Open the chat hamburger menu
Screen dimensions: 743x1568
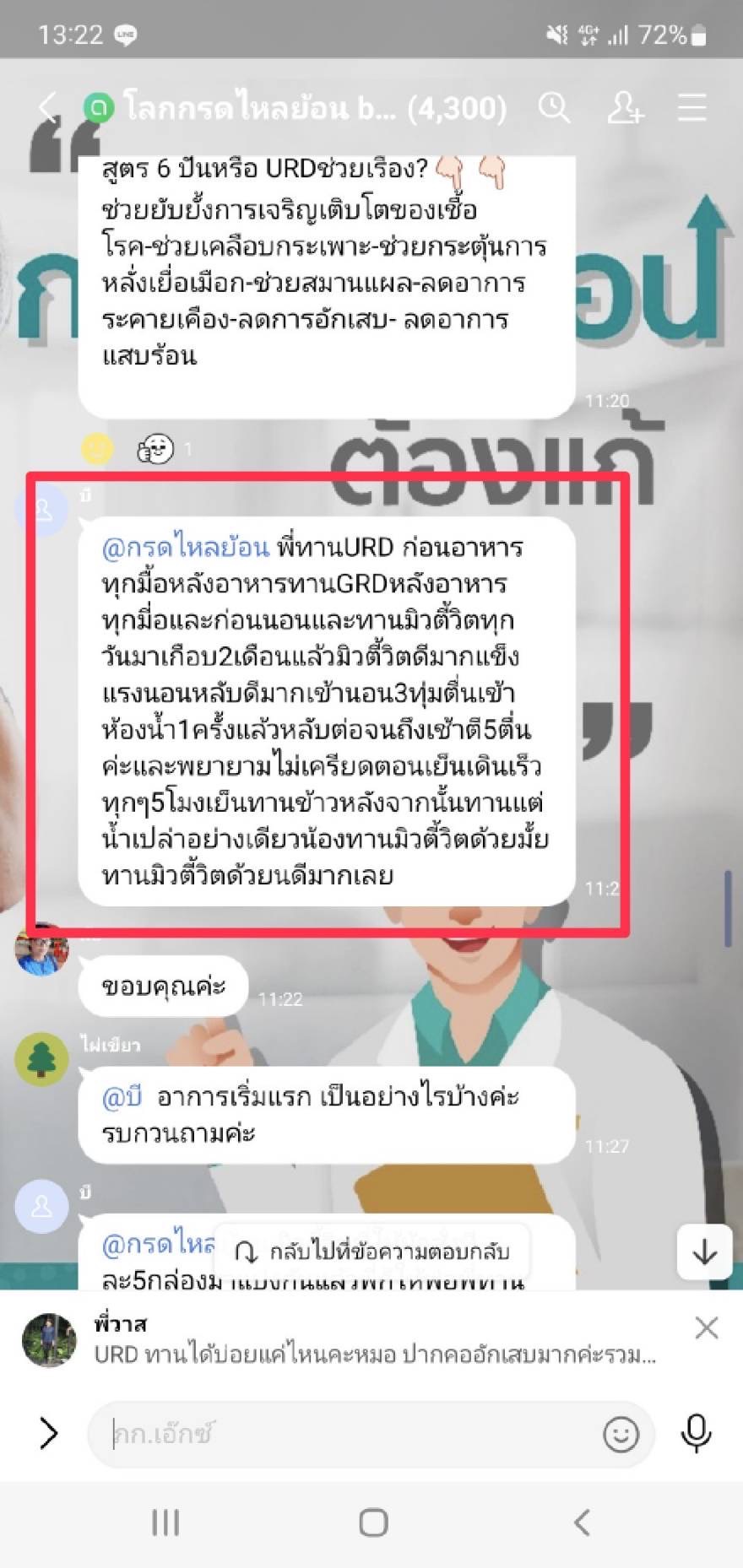point(691,108)
